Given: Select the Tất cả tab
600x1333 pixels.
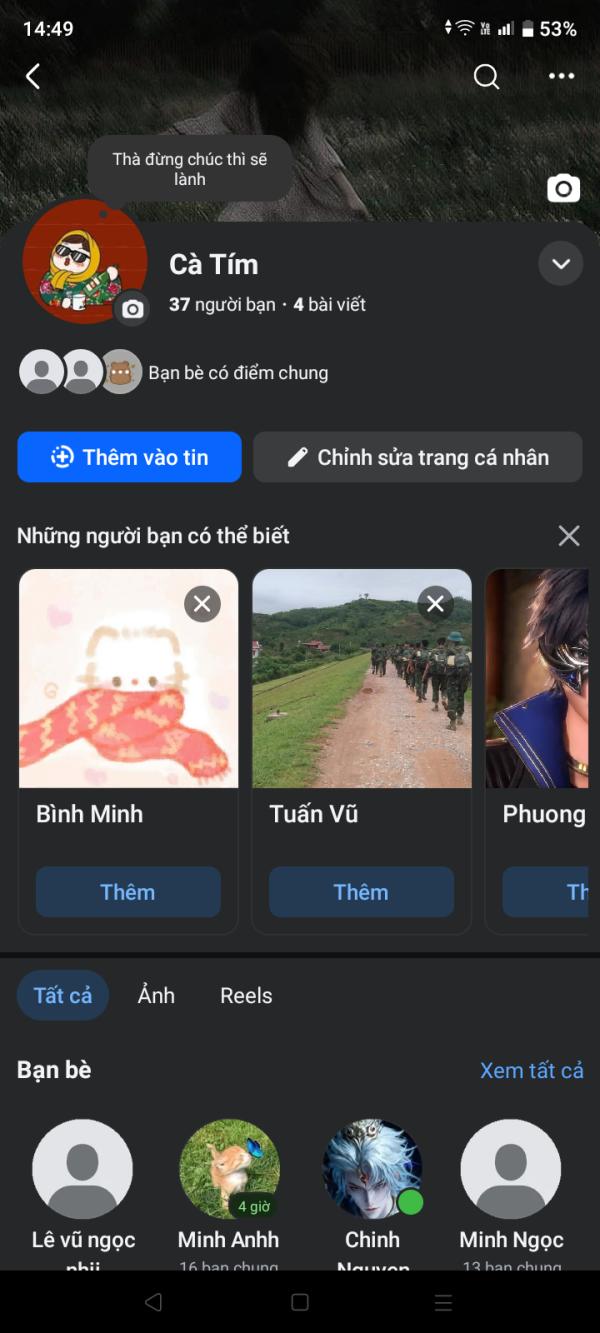Looking at the screenshot, I should [62, 995].
